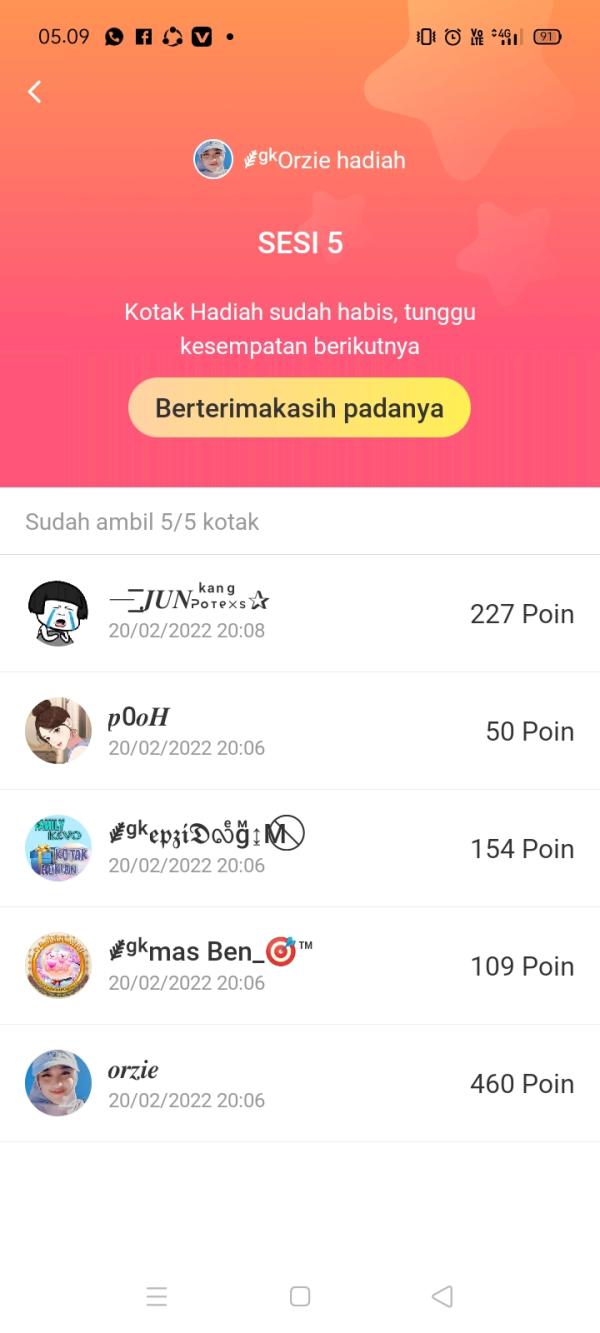This screenshot has width=600, height=1333.
Task: Open Orzie hadiah sender's profile picture
Action: pos(213,159)
